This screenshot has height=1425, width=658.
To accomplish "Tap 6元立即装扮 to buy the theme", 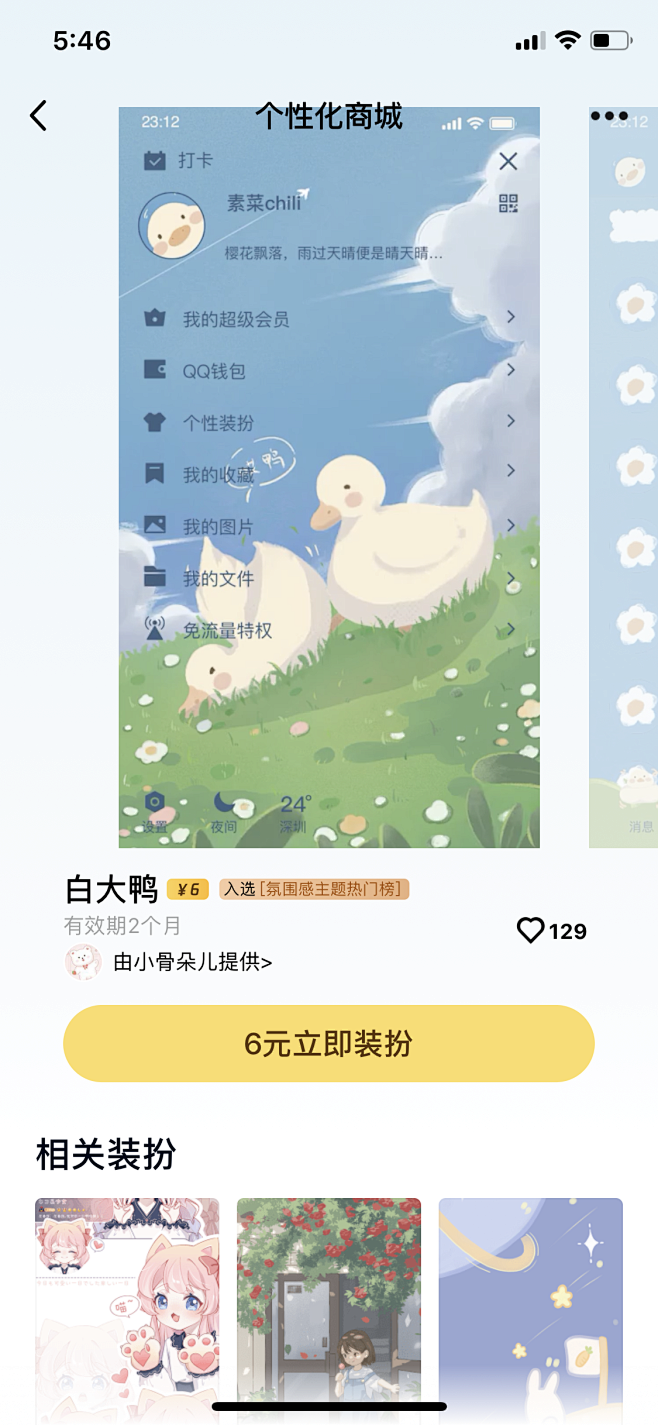I will (329, 1044).
